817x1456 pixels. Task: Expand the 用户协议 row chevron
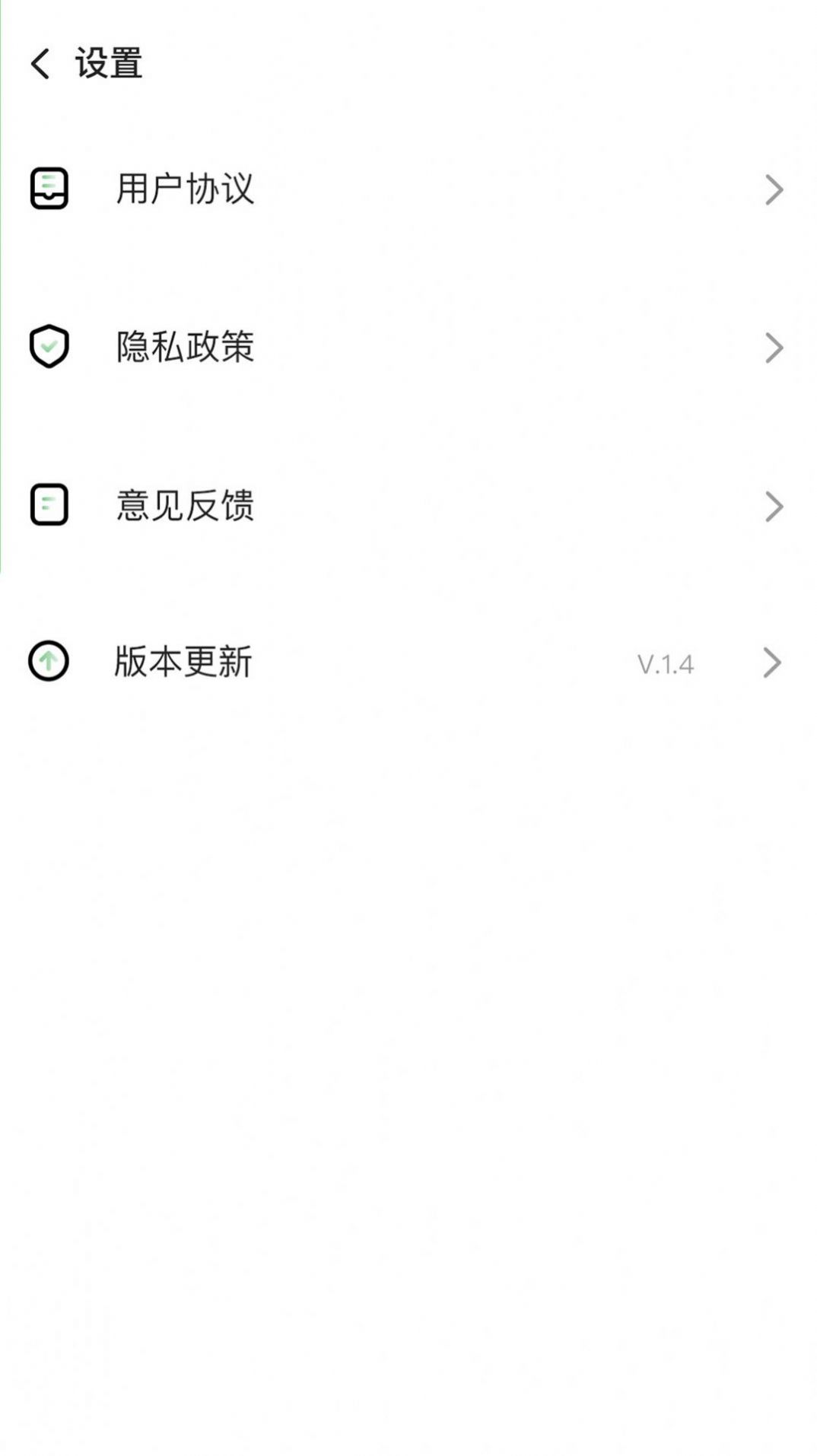773,189
